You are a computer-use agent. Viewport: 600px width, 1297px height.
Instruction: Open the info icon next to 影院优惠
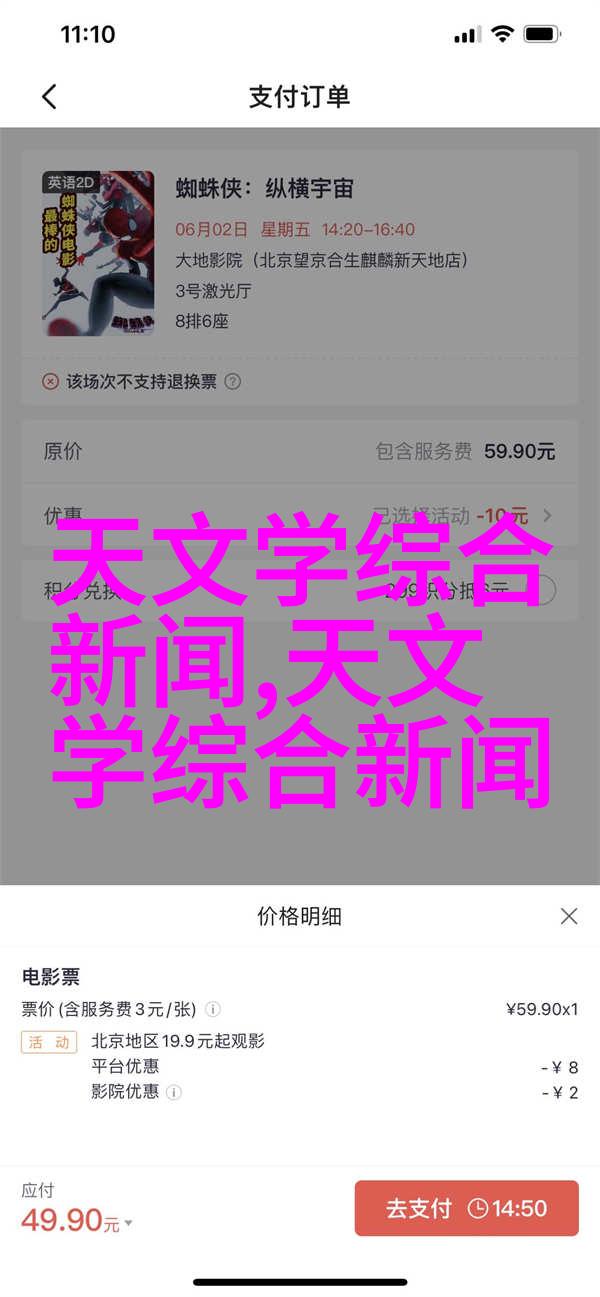pos(174,1093)
